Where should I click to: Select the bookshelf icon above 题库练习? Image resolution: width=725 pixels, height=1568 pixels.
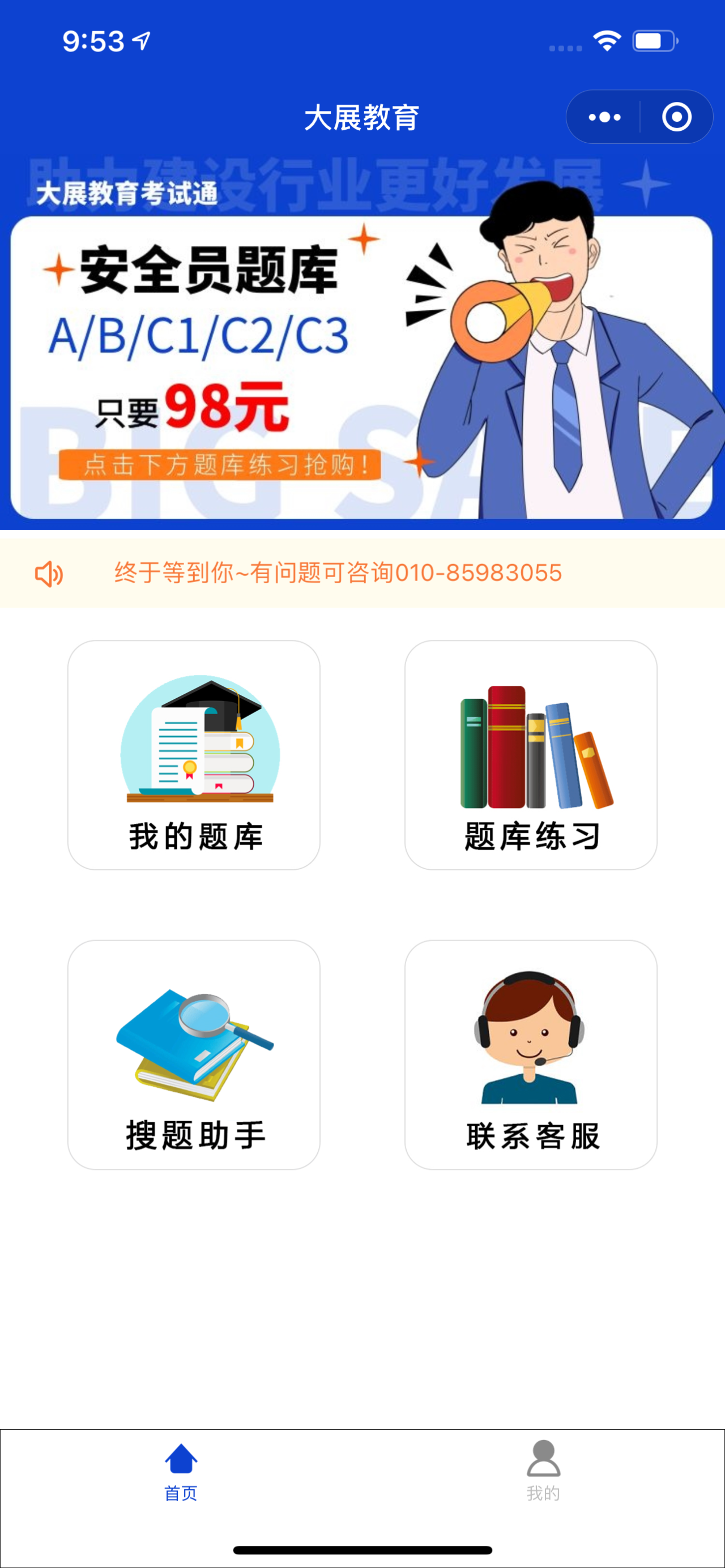(x=536, y=749)
